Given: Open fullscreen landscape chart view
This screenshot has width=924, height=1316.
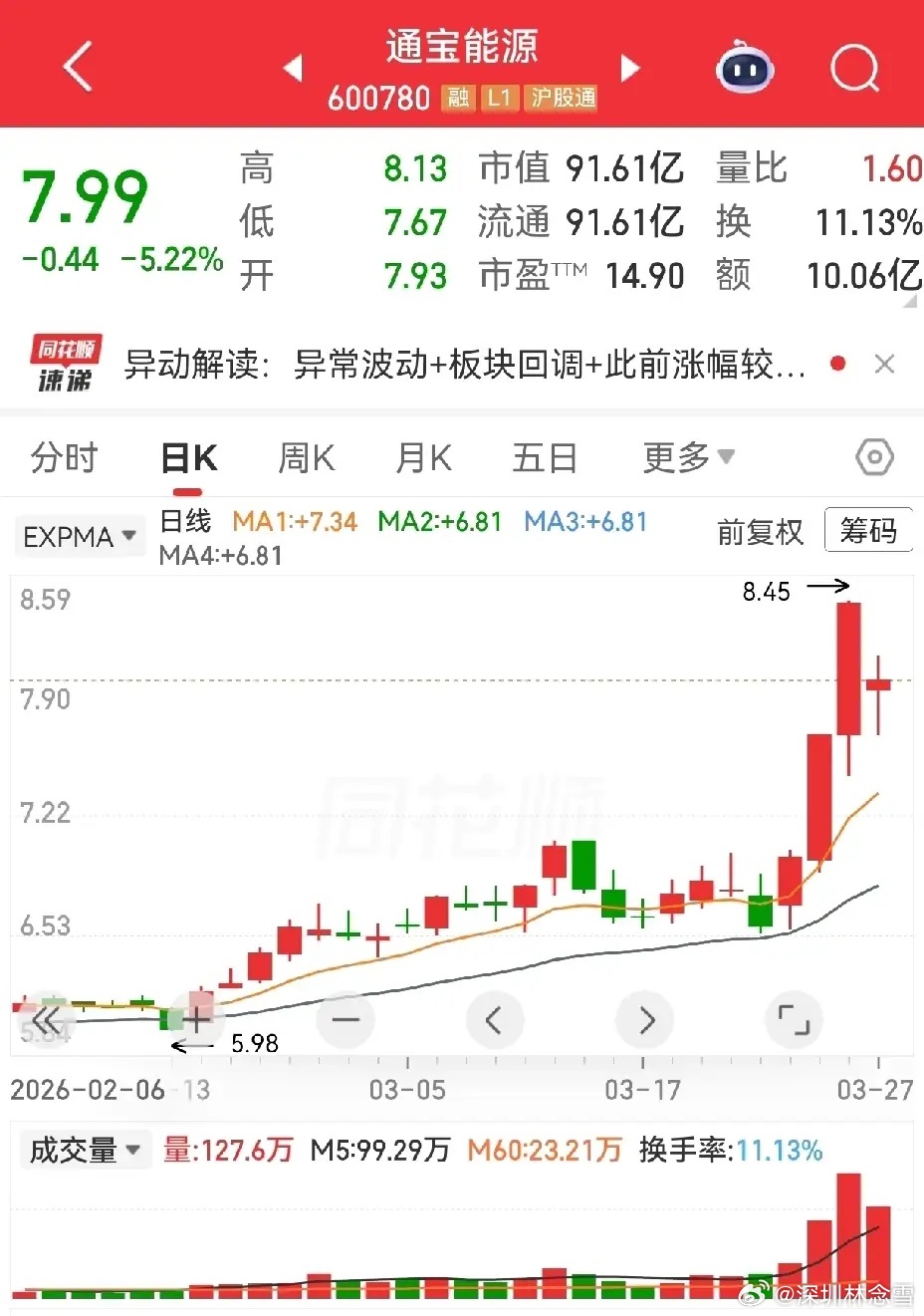Looking at the screenshot, I should click(x=794, y=1019).
